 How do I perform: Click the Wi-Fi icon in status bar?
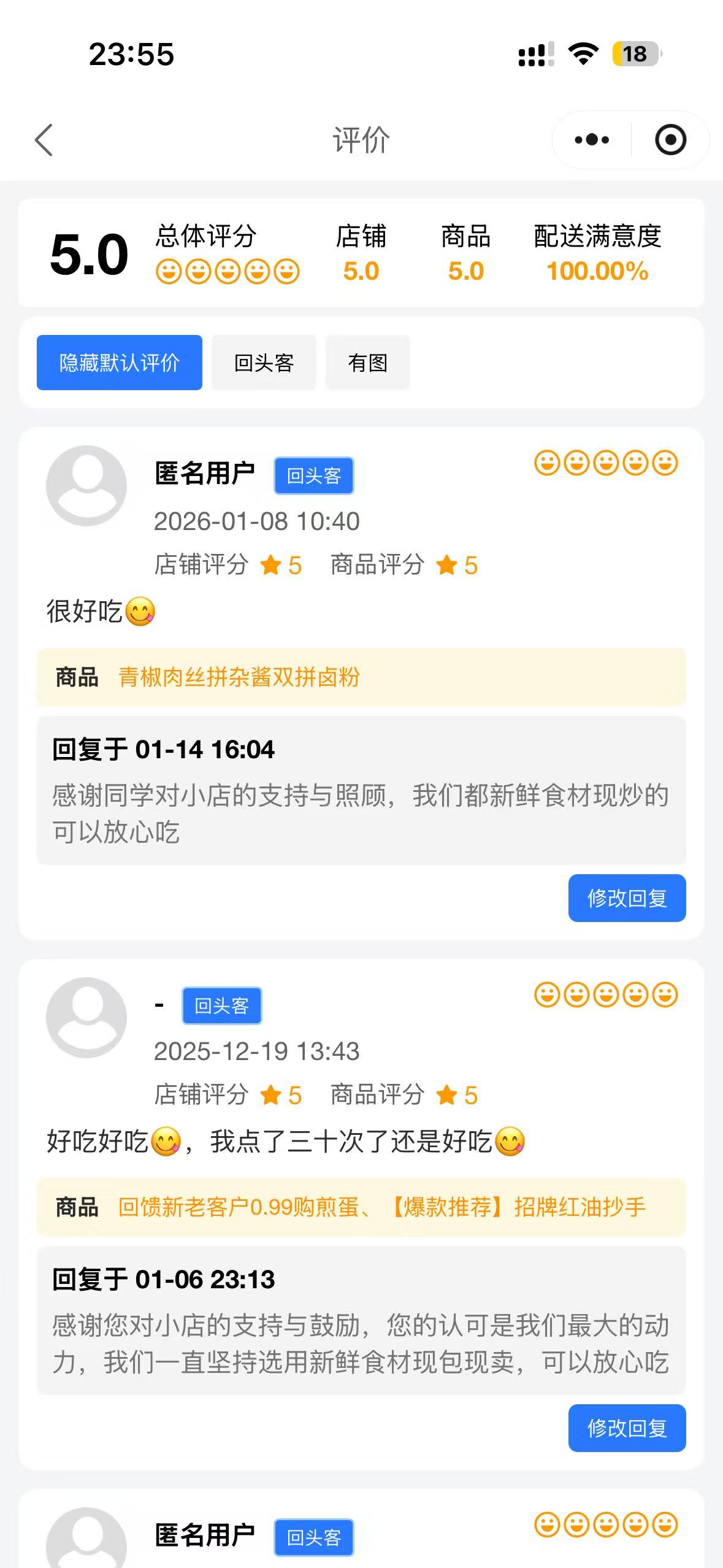click(x=583, y=55)
